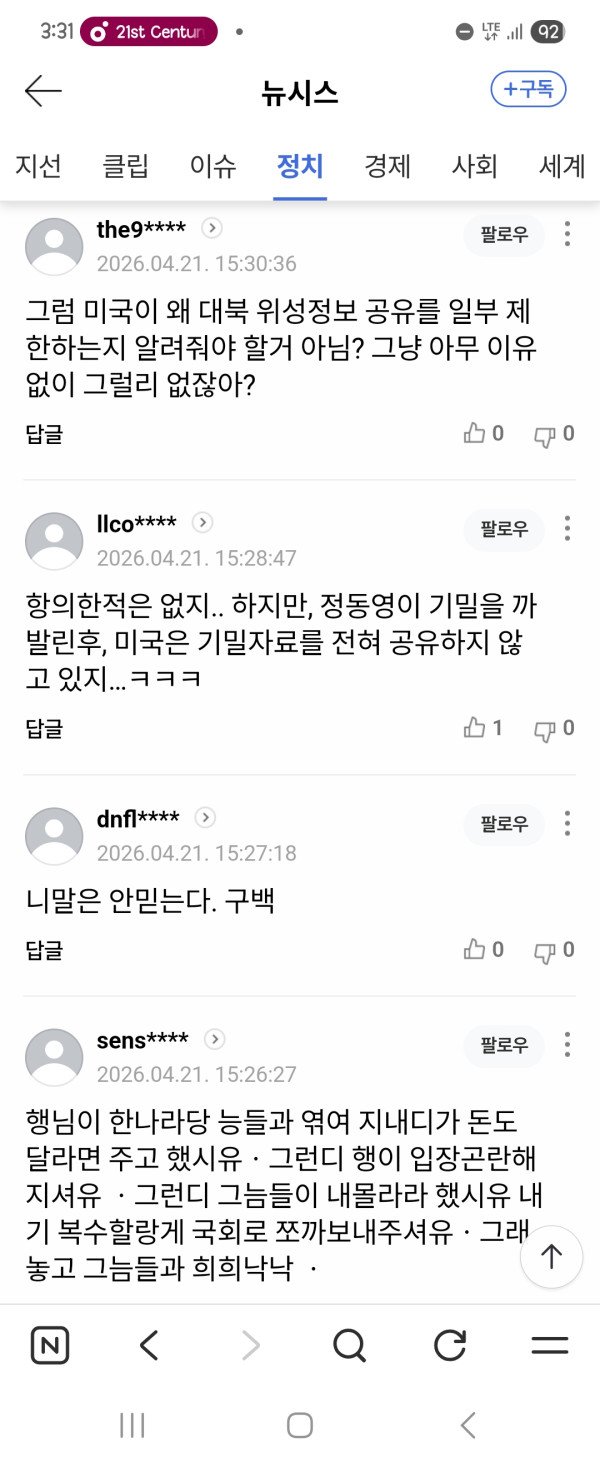Go back using the top-left arrow
The image size is (600, 1467).
pos(43,91)
